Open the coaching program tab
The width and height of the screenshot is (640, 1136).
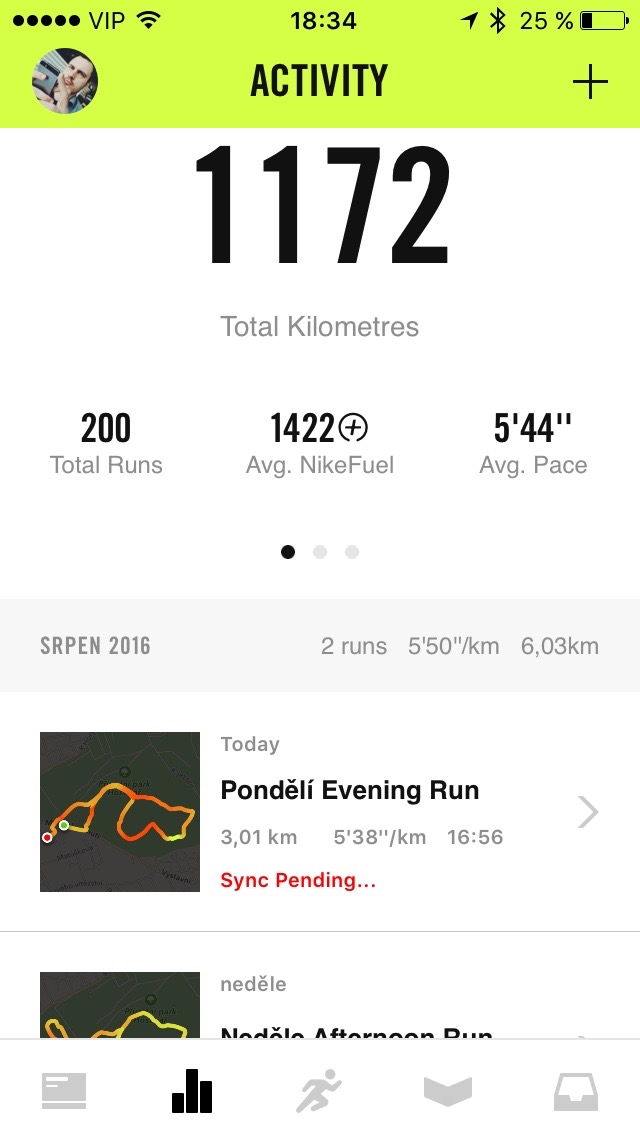coord(447,1091)
